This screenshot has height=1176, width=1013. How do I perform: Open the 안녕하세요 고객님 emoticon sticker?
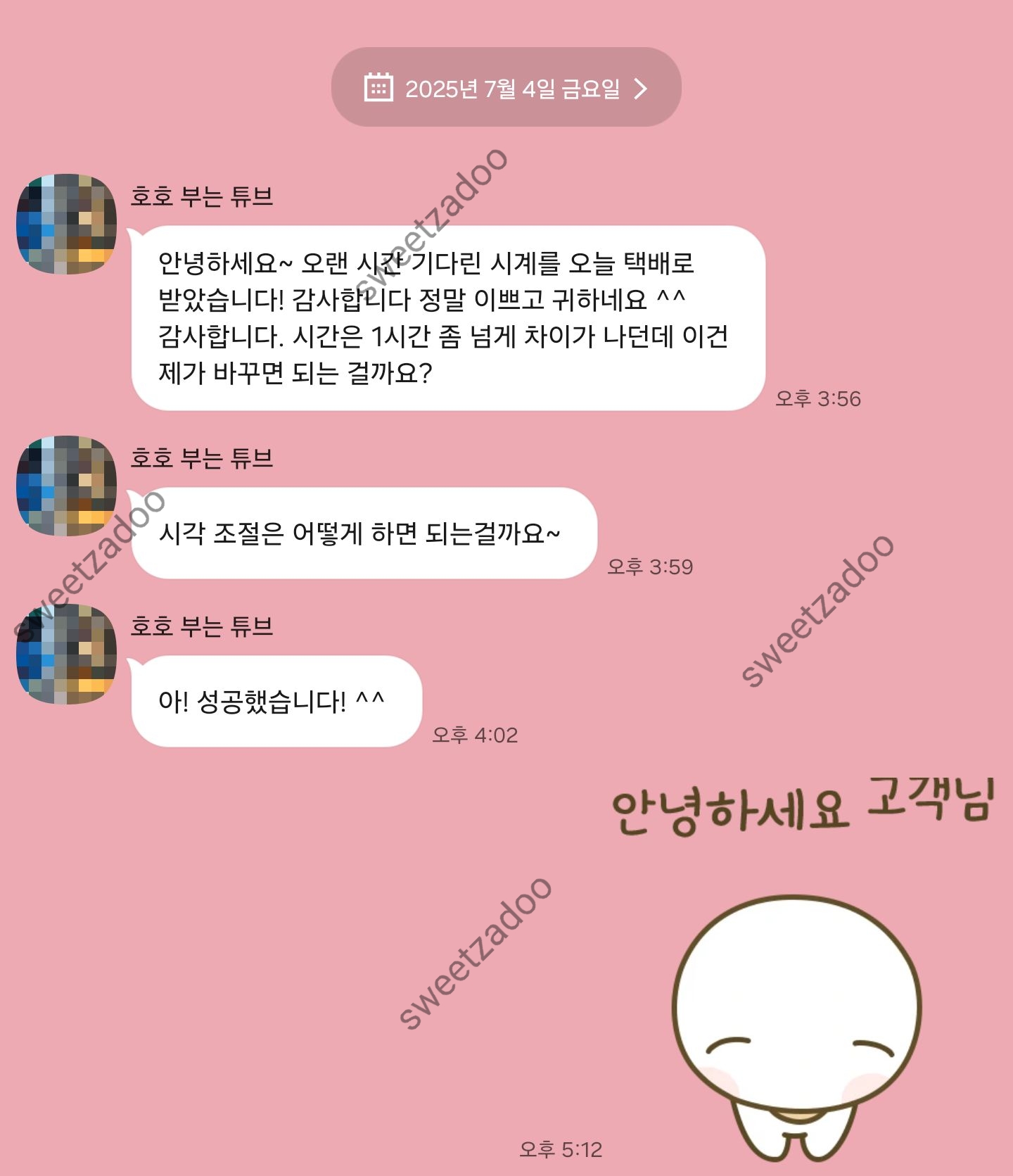click(x=798, y=971)
